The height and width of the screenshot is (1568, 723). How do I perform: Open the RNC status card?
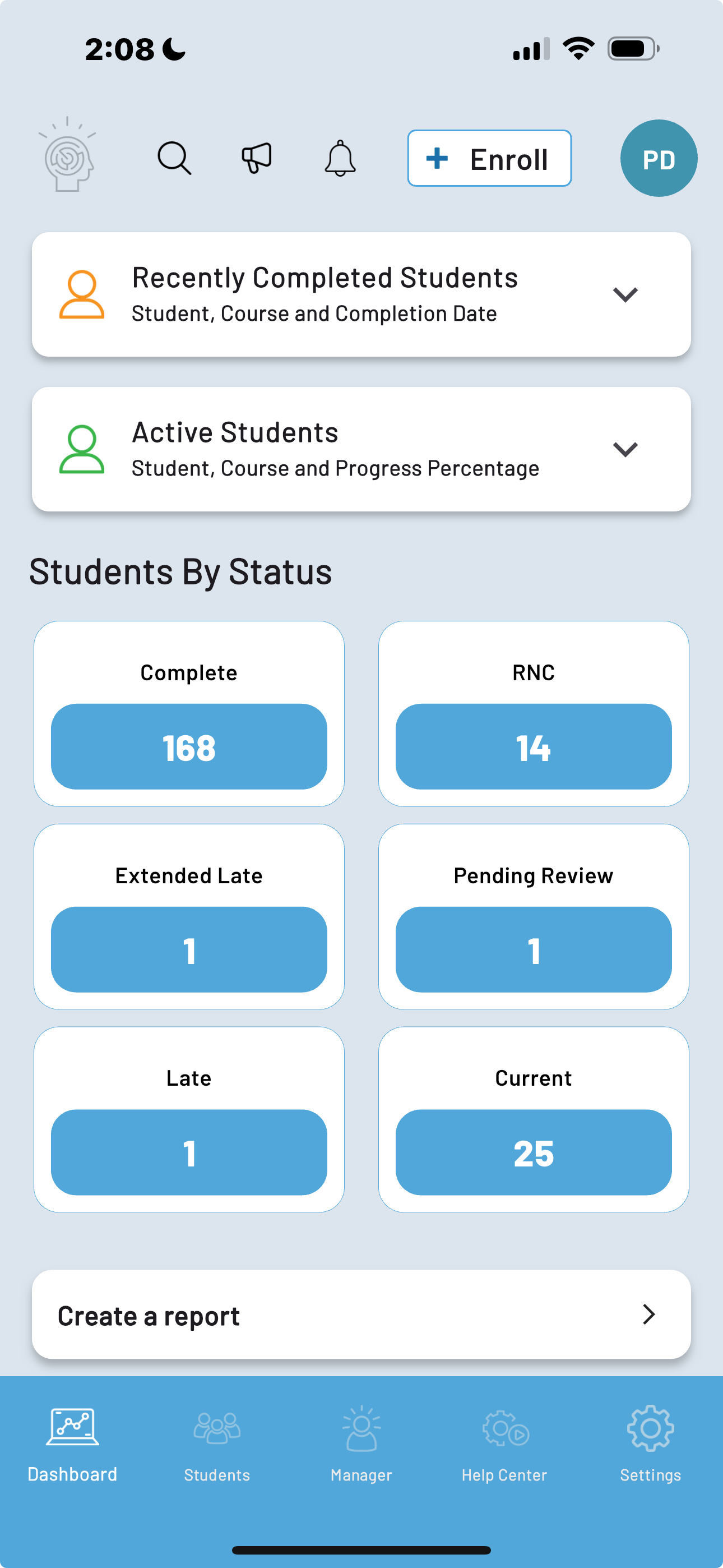pyautogui.click(x=533, y=746)
